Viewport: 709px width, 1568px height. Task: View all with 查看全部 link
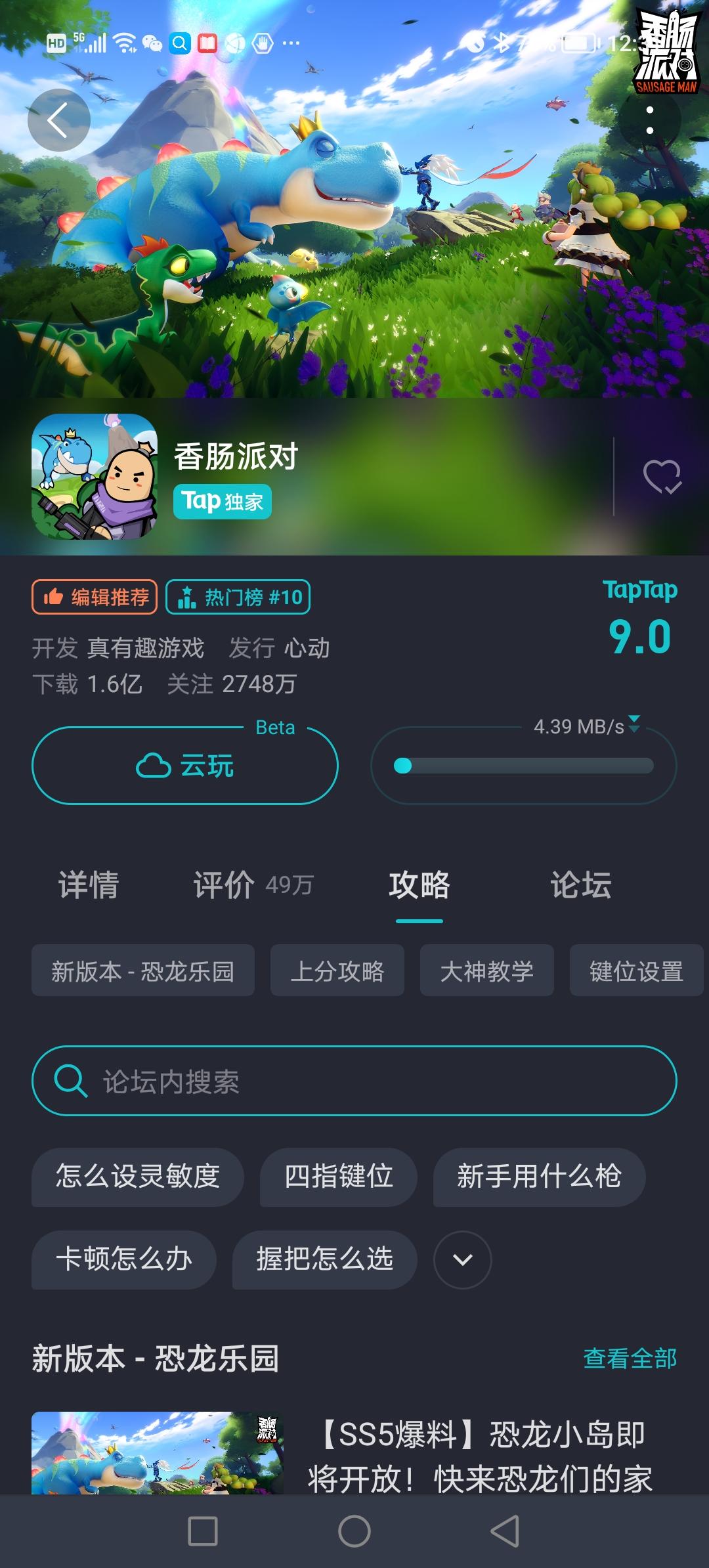(x=630, y=1359)
